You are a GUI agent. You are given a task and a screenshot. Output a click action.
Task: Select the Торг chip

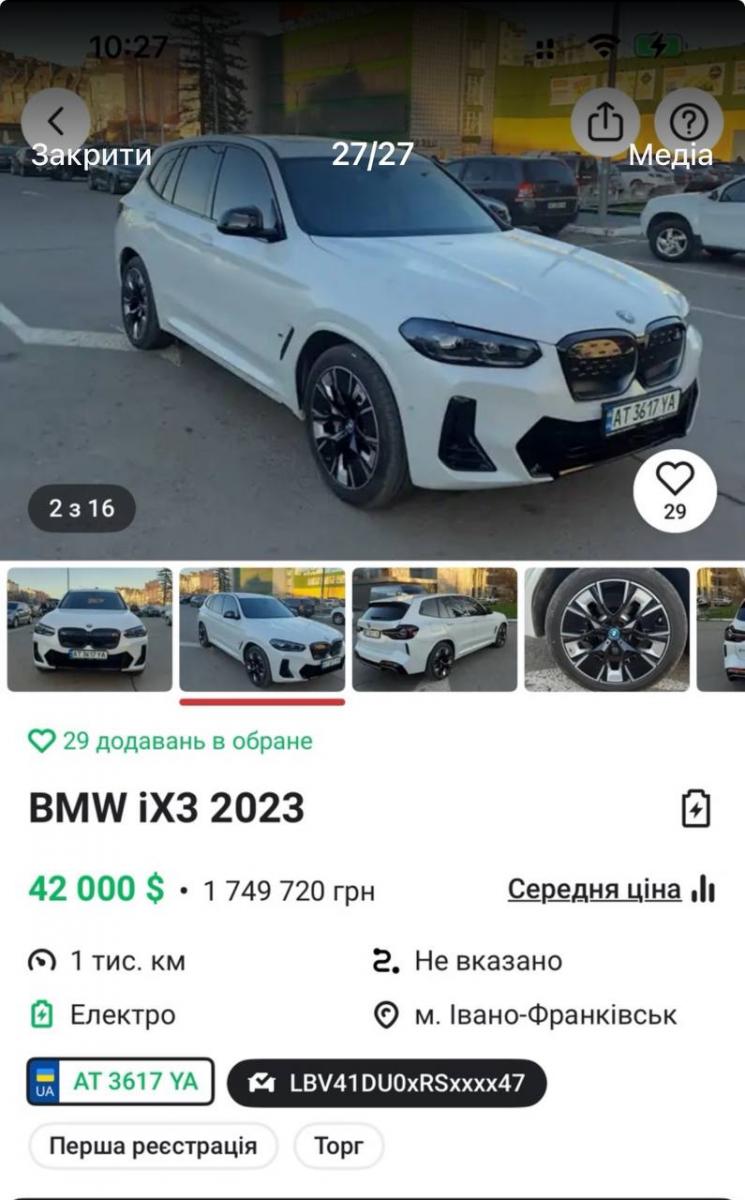tap(339, 1145)
